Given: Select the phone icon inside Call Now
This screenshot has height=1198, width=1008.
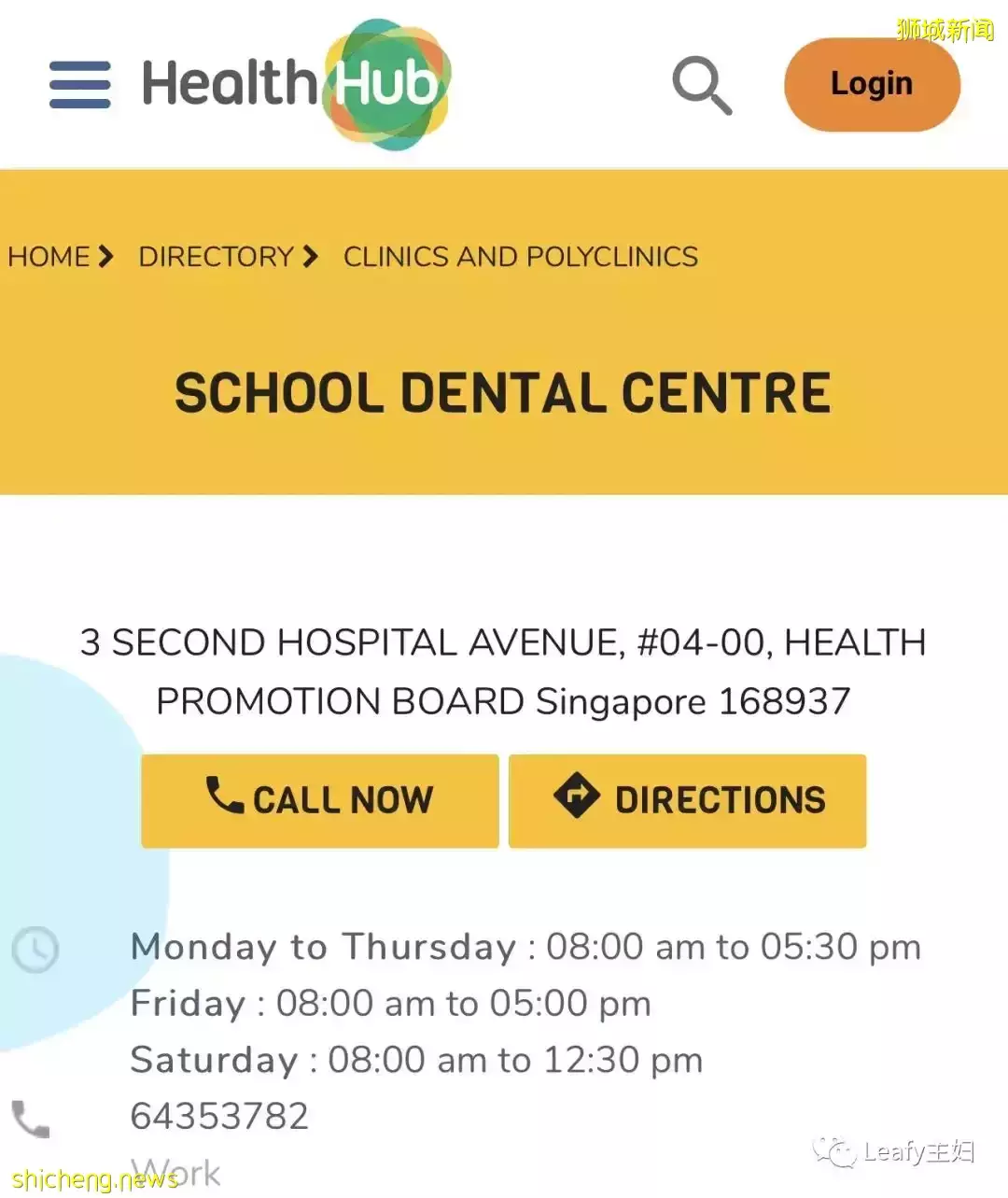Looking at the screenshot, I should point(222,798).
